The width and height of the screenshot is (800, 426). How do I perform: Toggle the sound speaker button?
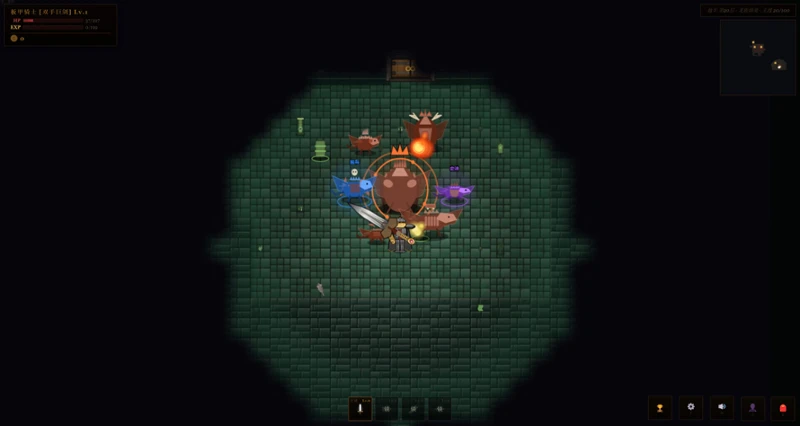[x=721, y=408]
